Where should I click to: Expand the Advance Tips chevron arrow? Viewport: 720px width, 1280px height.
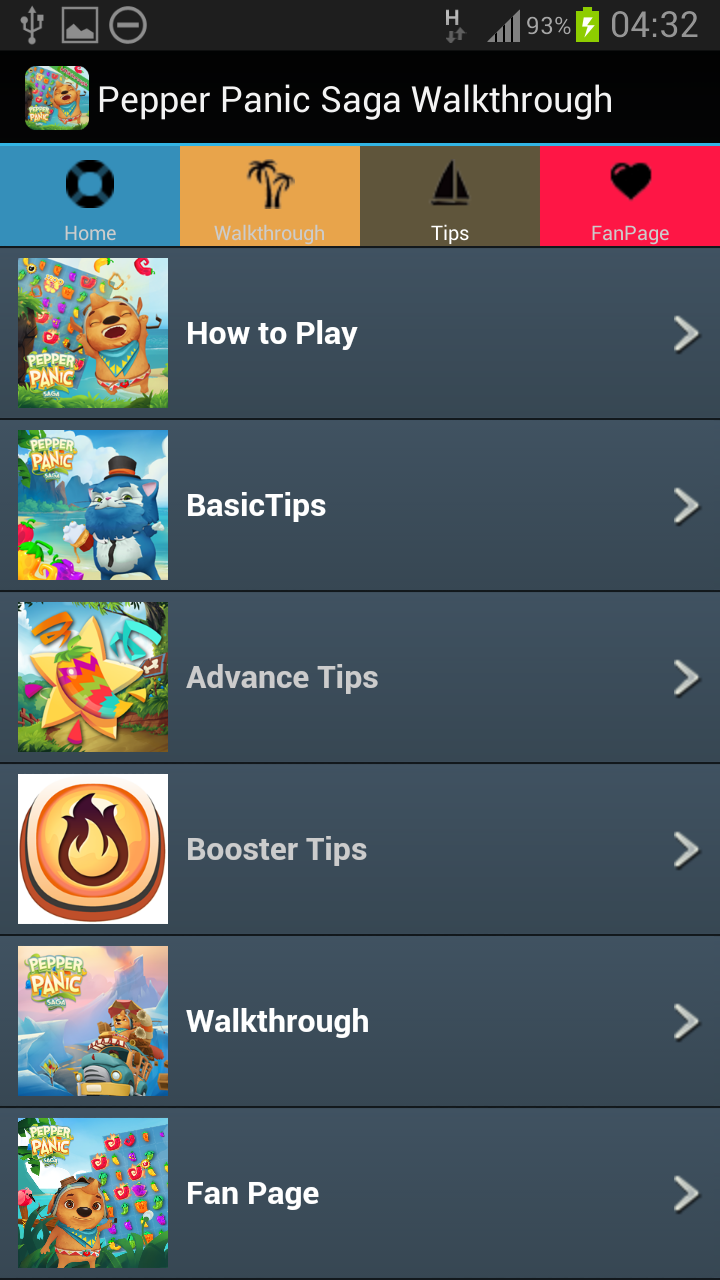tap(686, 677)
